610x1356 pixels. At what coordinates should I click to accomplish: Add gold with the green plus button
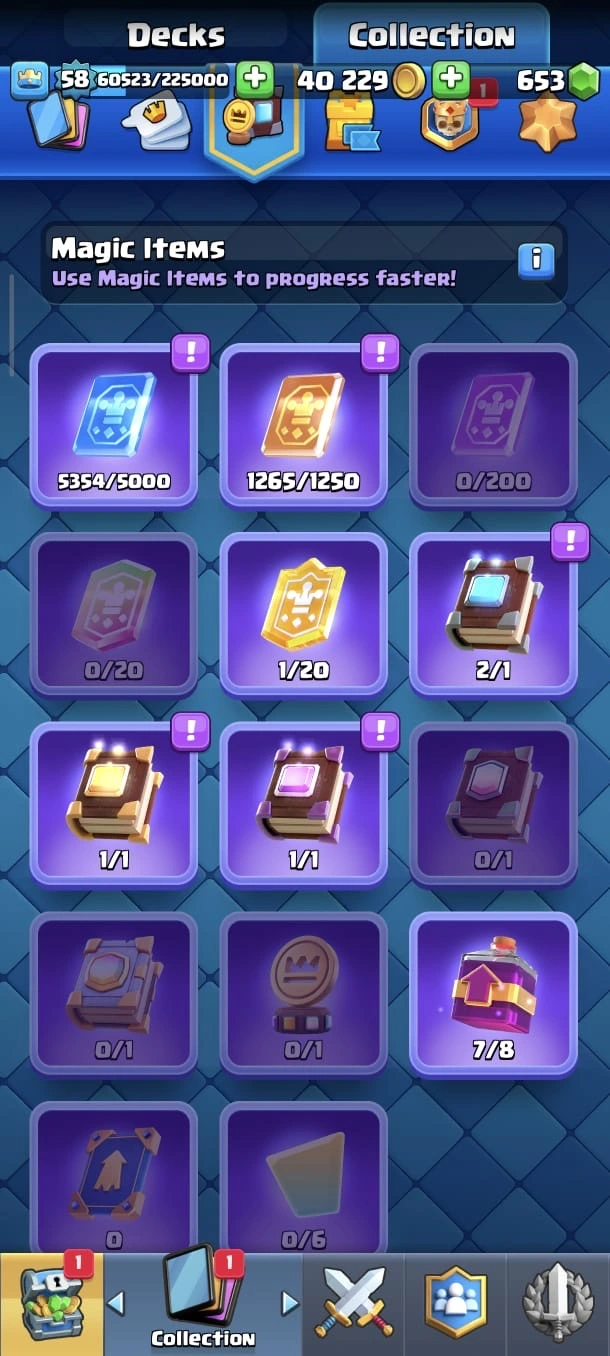pyautogui.click(x=451, y=79)
